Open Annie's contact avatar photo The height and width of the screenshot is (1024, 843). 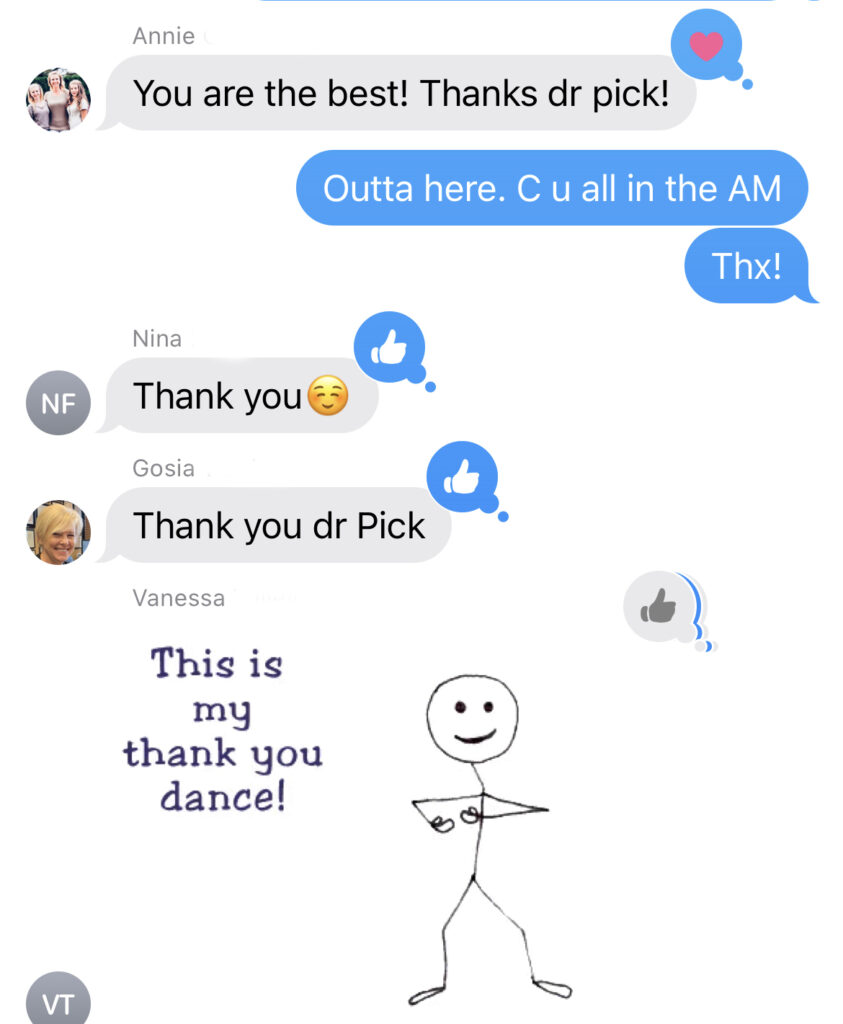58,100
